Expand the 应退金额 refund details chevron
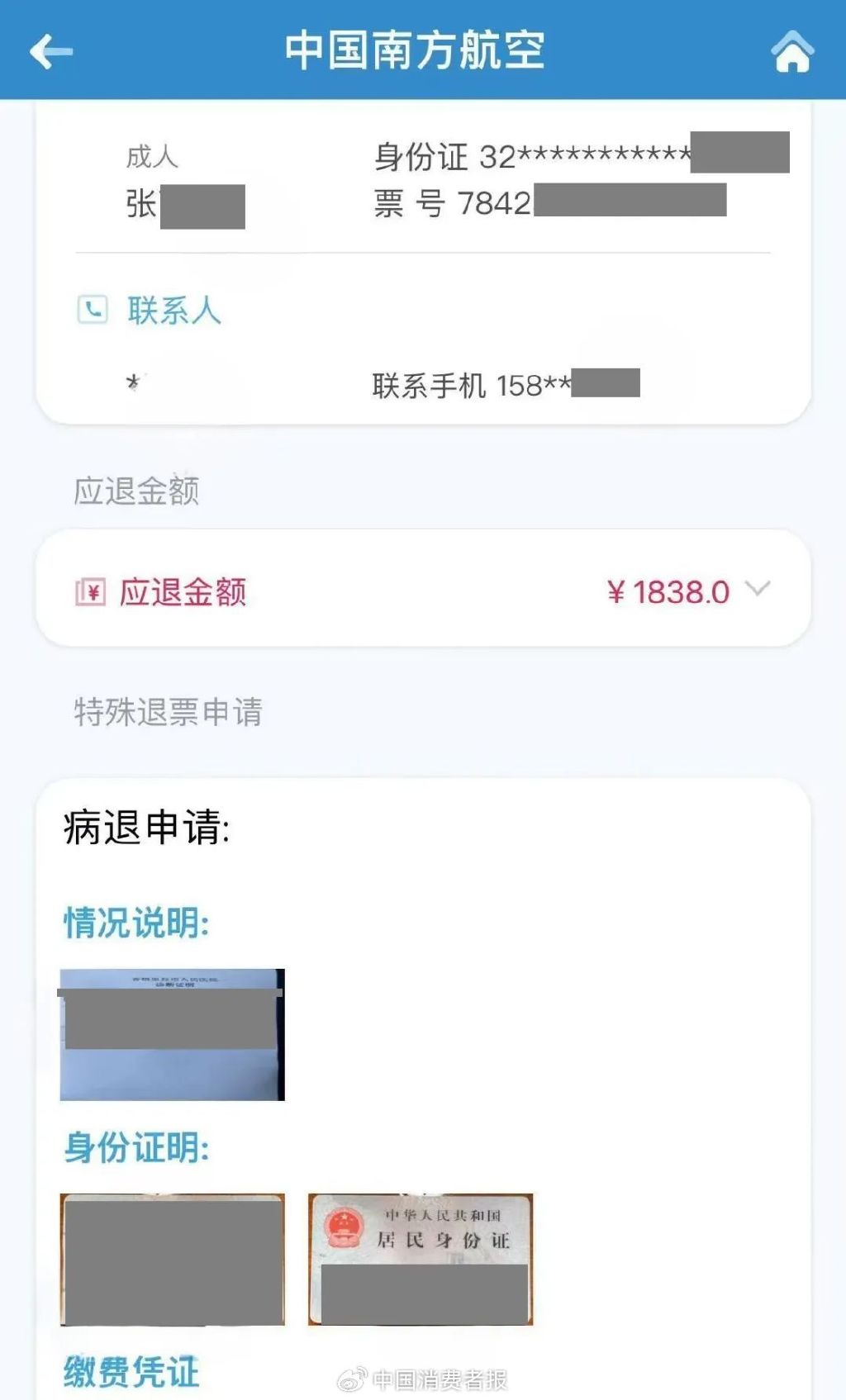Viewport: 846px width, 1400px height. click(x=757, y=589)
